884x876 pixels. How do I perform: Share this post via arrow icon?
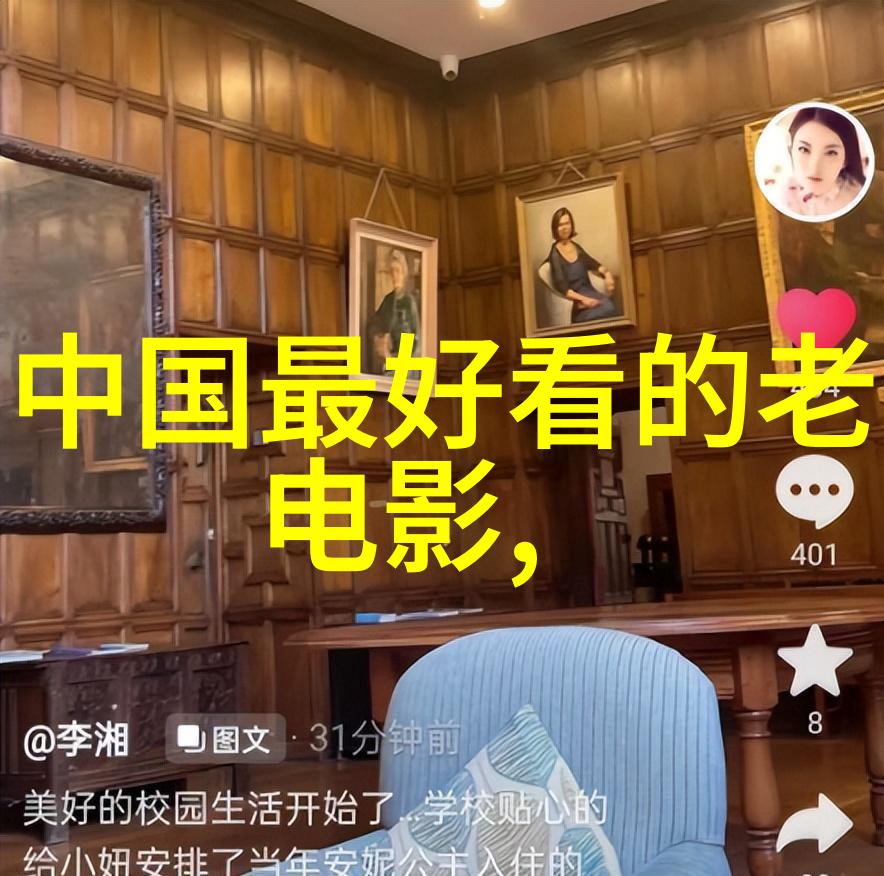click(x=813, y=820)
